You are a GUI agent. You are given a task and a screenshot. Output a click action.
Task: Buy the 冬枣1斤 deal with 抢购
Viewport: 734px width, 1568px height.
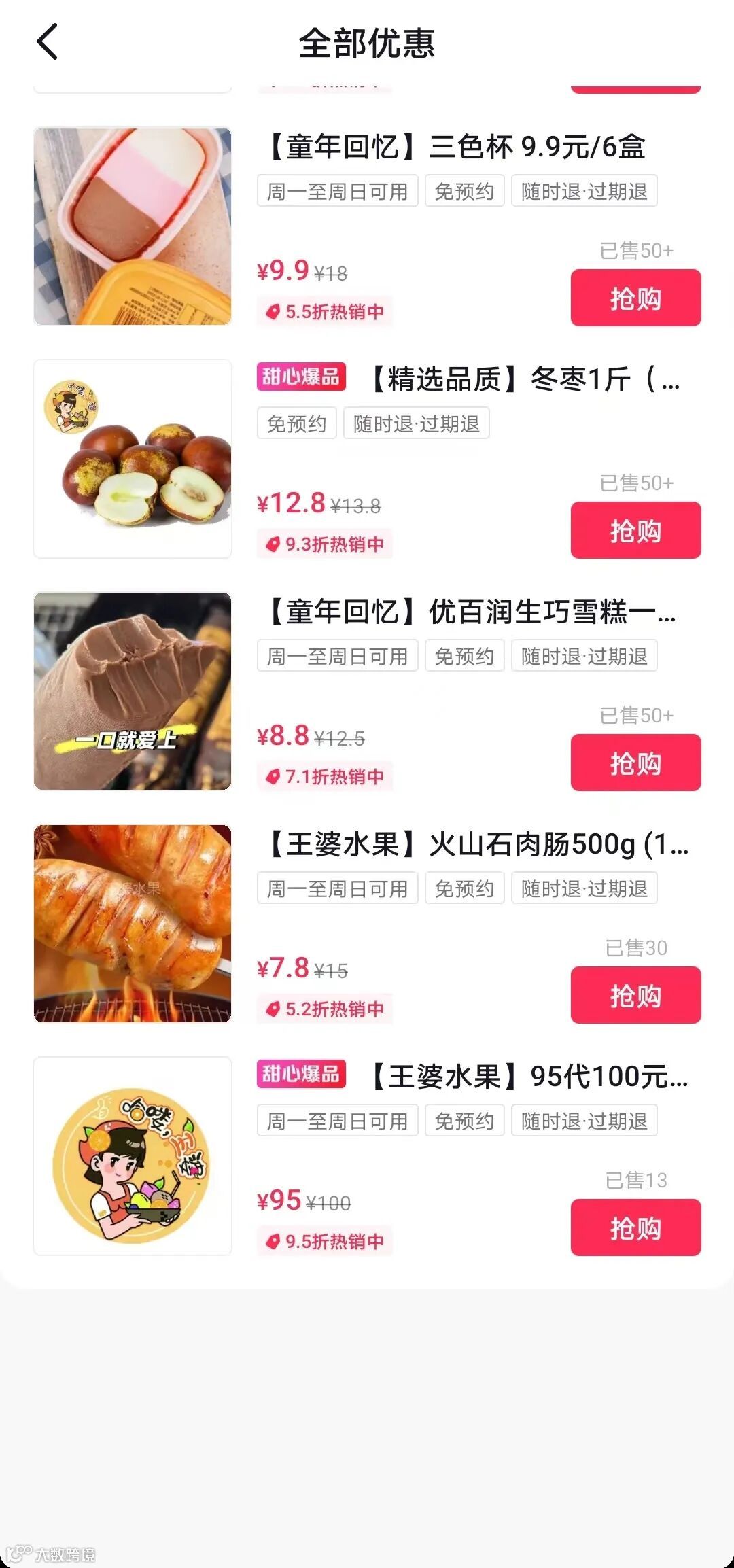tap(635, 531)
